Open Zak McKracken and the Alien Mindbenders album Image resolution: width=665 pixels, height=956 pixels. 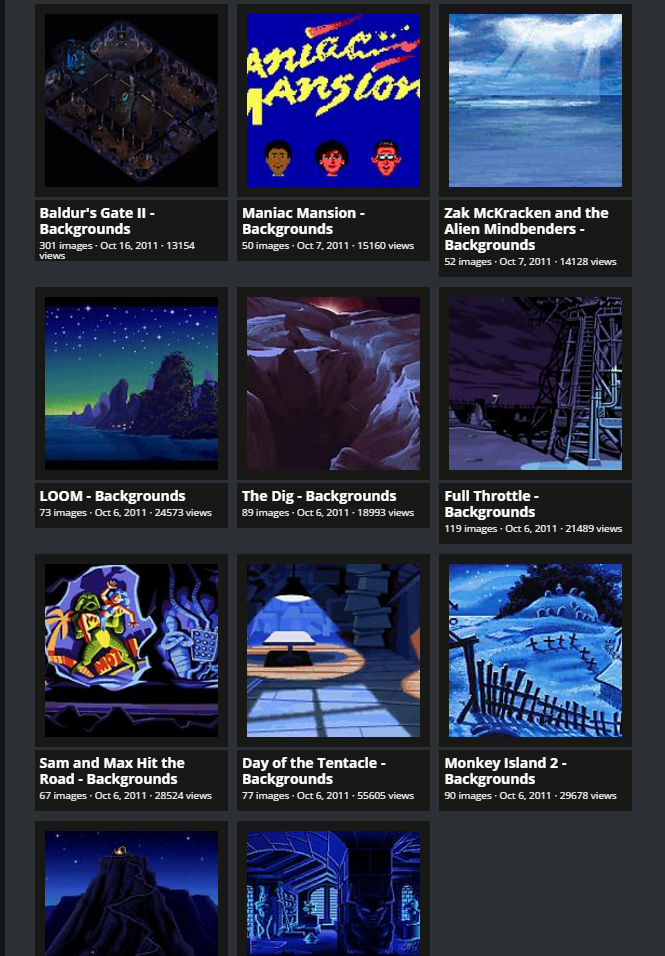pyautogui.click(x=535, y=100)
